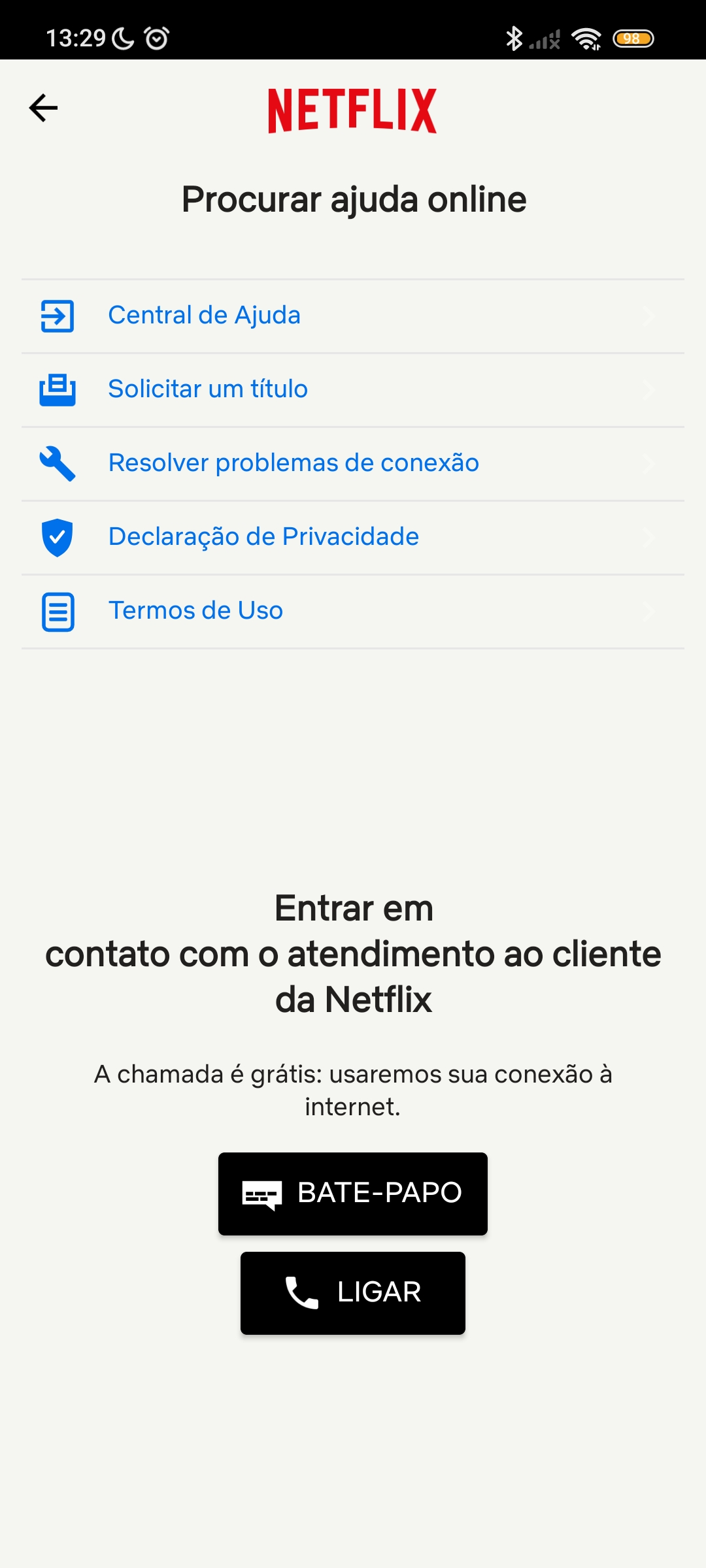Tap the wrench icon for connection problems
706x1568 pixels.
click(58, 463)
